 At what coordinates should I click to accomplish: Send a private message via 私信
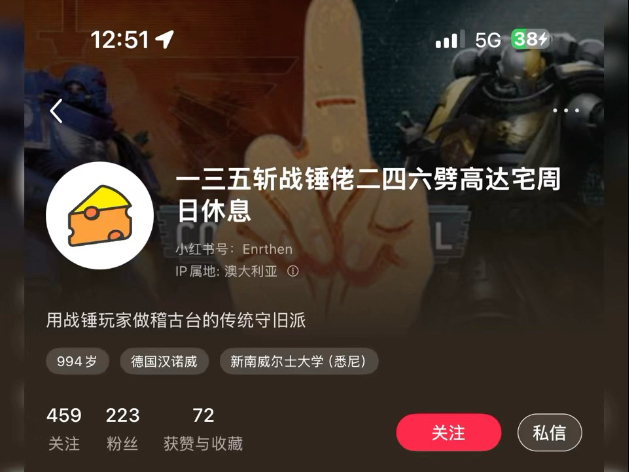(x=549, y=432)
